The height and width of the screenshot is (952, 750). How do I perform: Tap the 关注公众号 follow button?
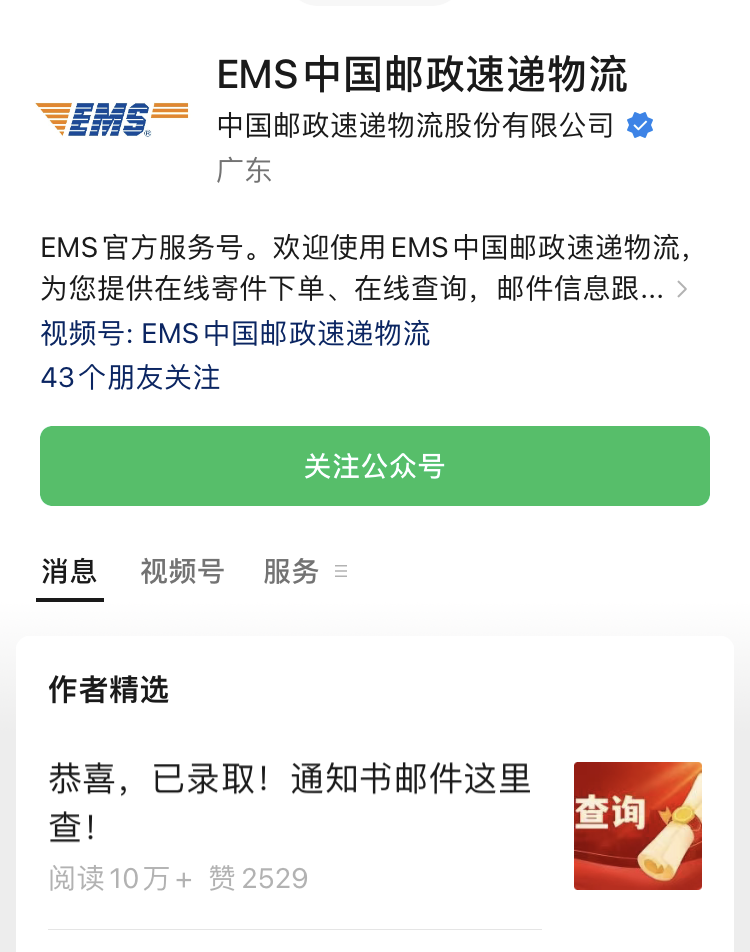[x=374, y=465]
